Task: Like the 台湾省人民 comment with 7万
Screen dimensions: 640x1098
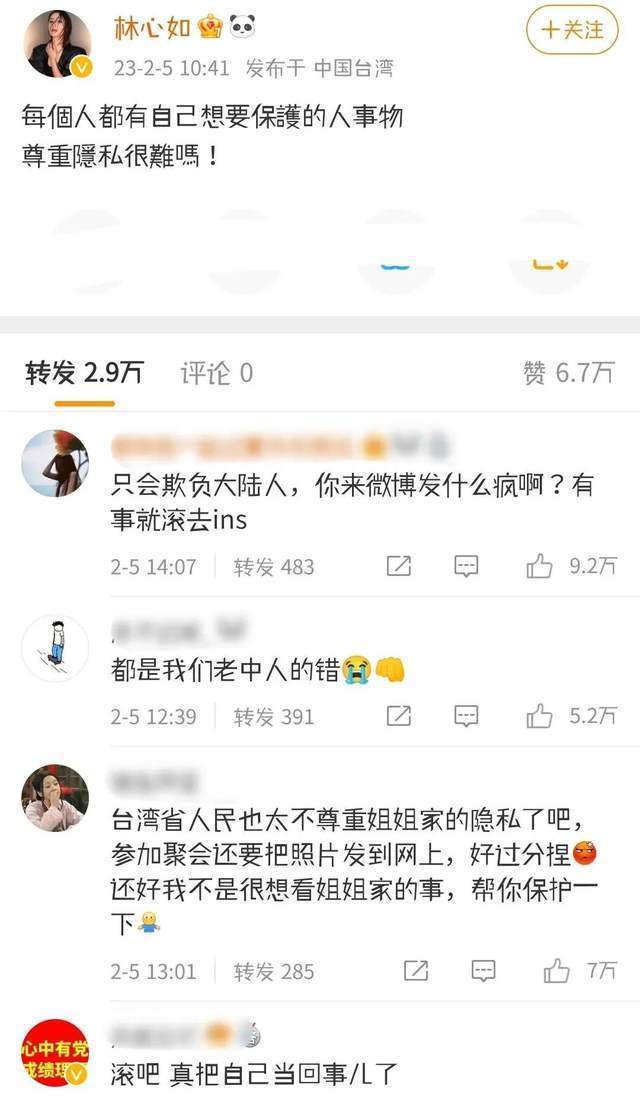Action: coord(556,970)
